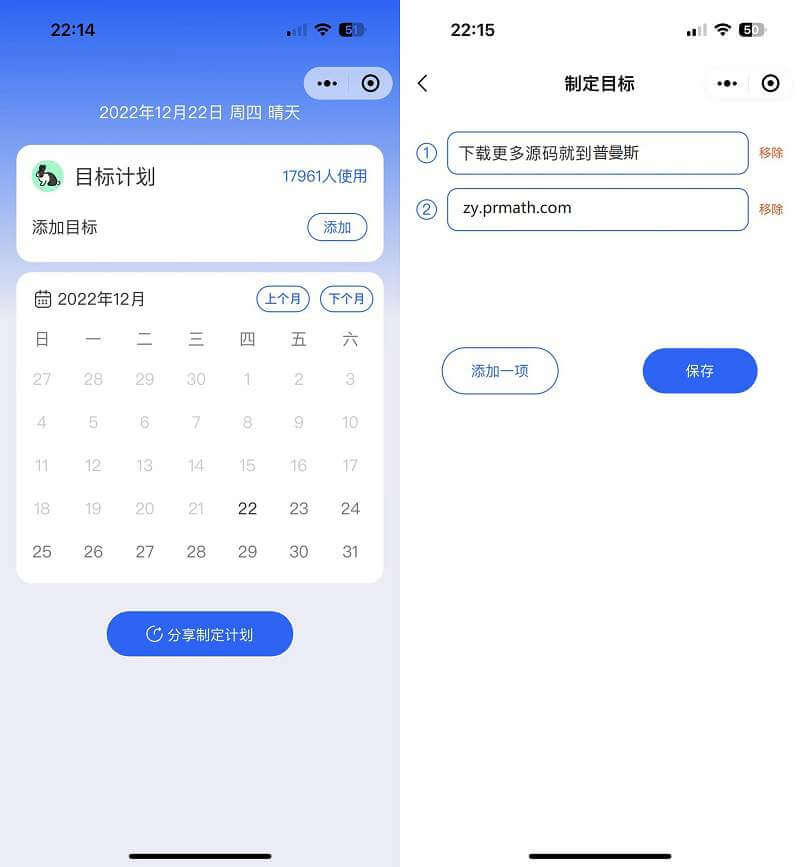Open the three-dot menu above the date header
The width and height of the screenshot is (800, 867).
point(327,84)
